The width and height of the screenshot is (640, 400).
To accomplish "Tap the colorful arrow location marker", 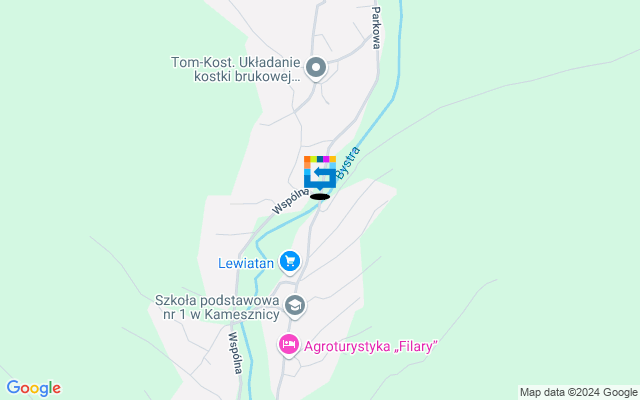I will tap(320, 173).
